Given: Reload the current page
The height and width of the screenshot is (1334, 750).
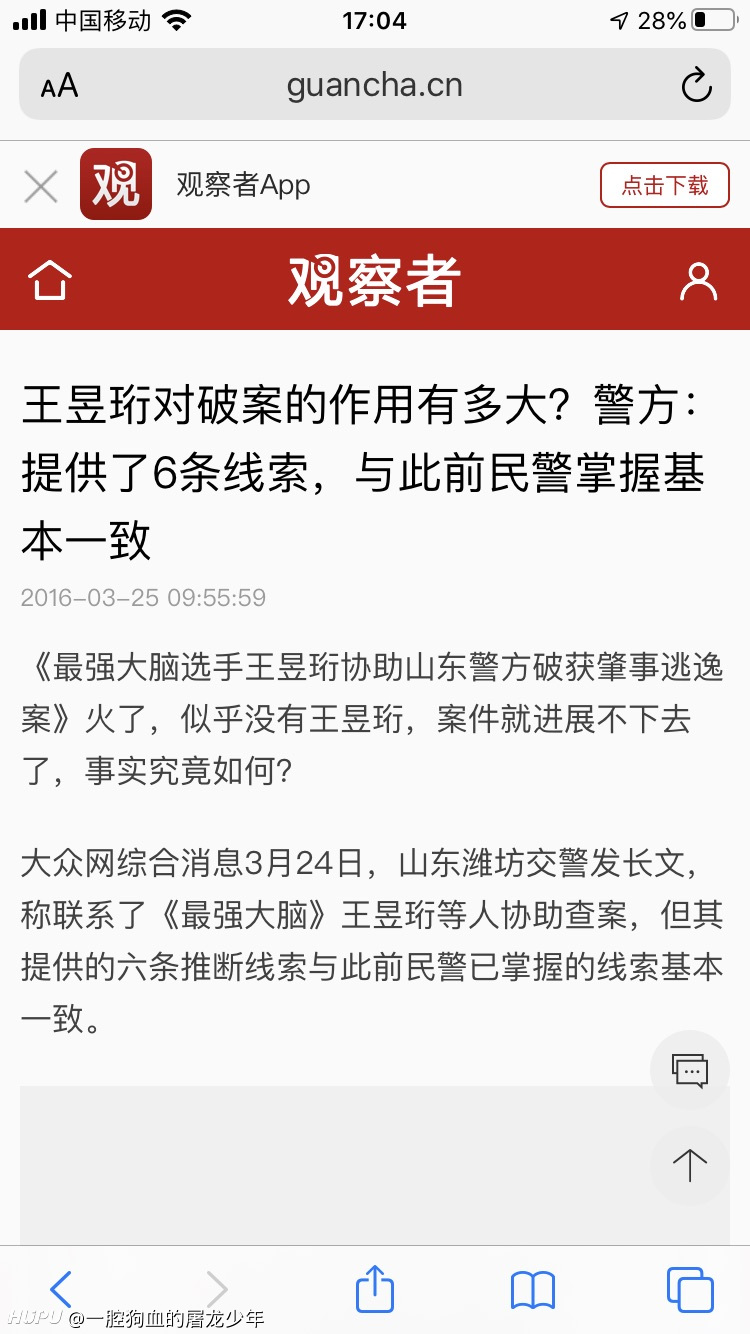Looking at the screenshot, I should click(x=696, y=86).
